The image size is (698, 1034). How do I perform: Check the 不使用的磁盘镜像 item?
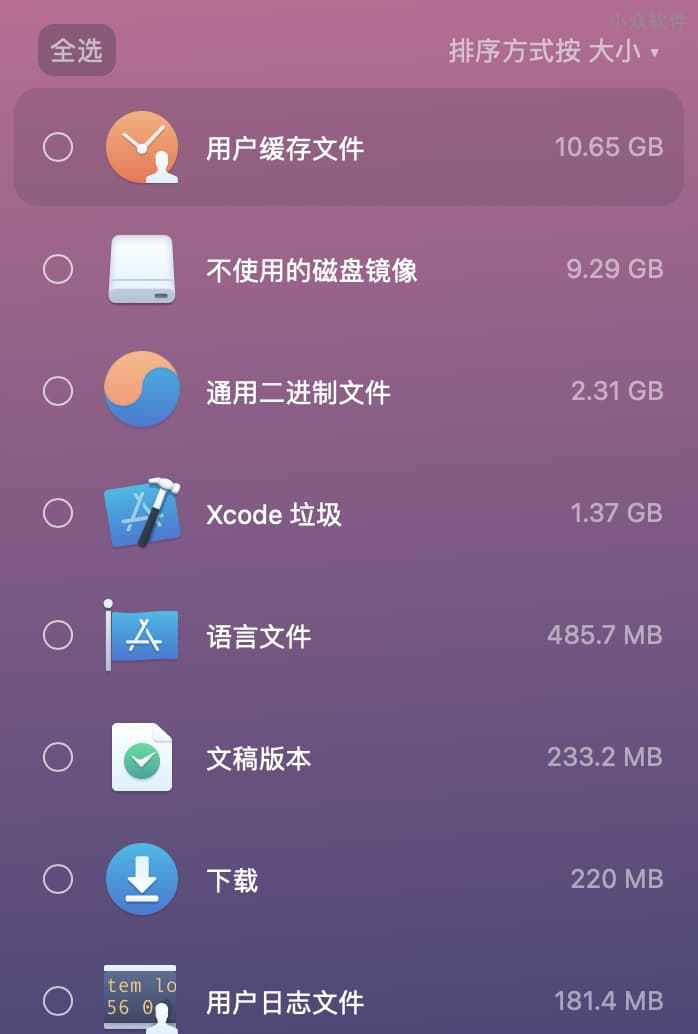[x=58, y=269]
